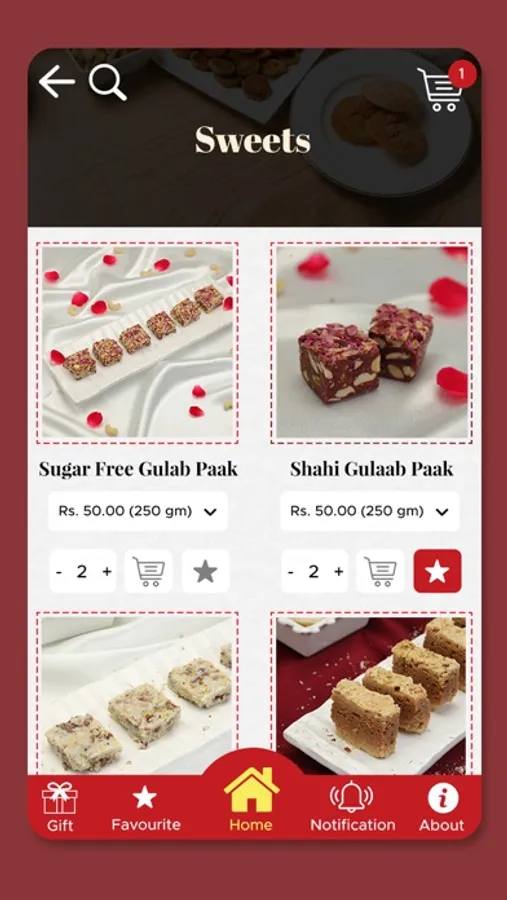The image size is (507, 900).
Task: Expand the weight dropdown for Sugar Free Gulab Paak
Action: [138, 511]
